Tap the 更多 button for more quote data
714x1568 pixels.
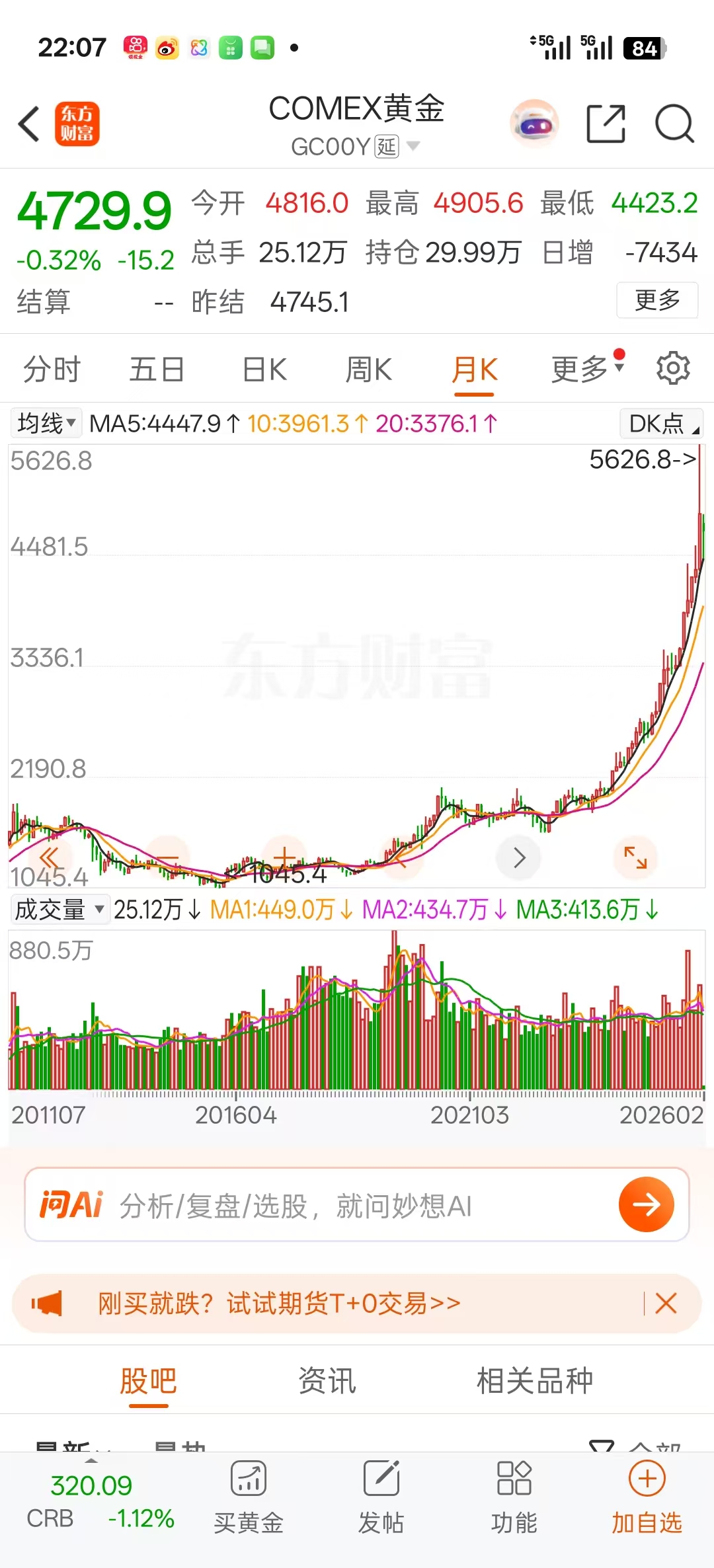click(x=656, y=300)
